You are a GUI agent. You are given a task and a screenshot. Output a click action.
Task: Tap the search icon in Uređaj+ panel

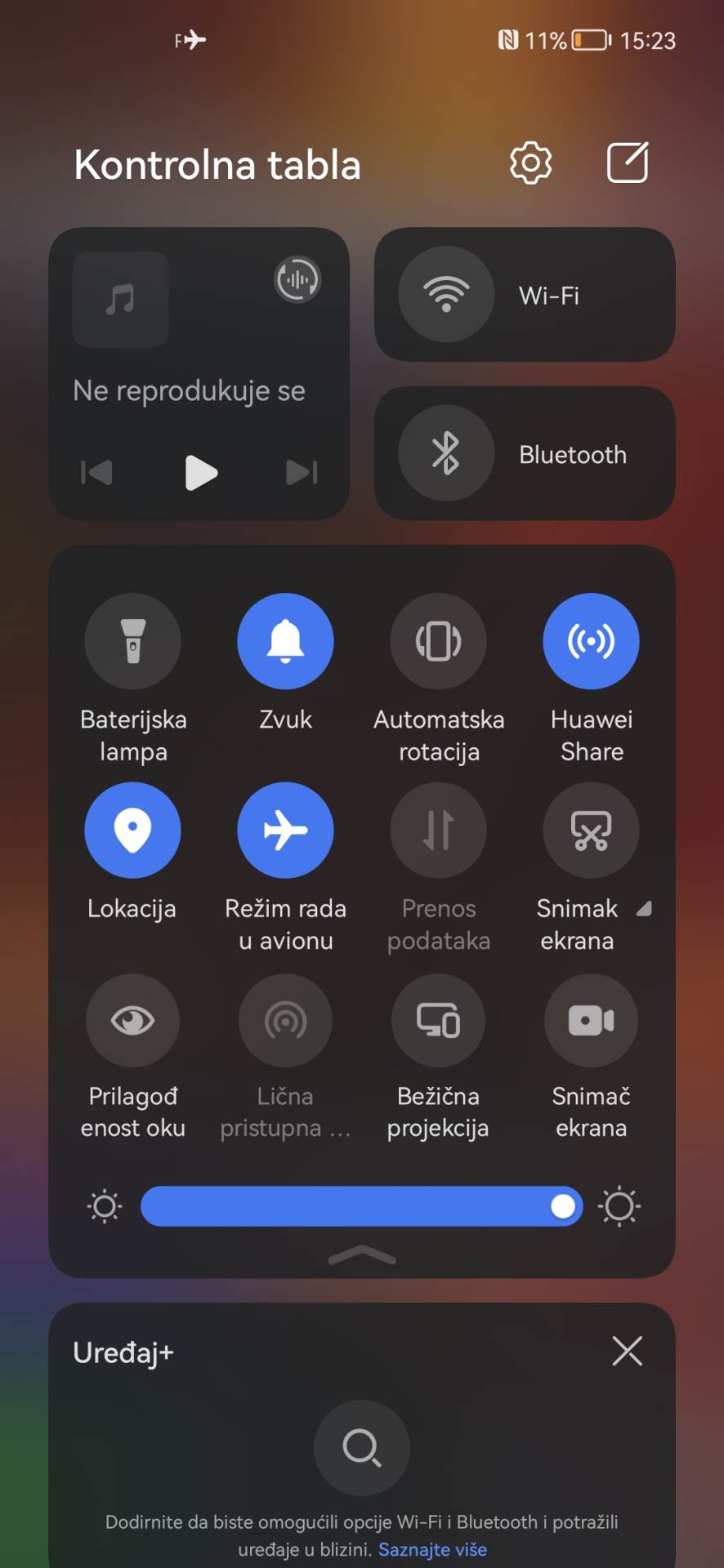click(361, 1448)
